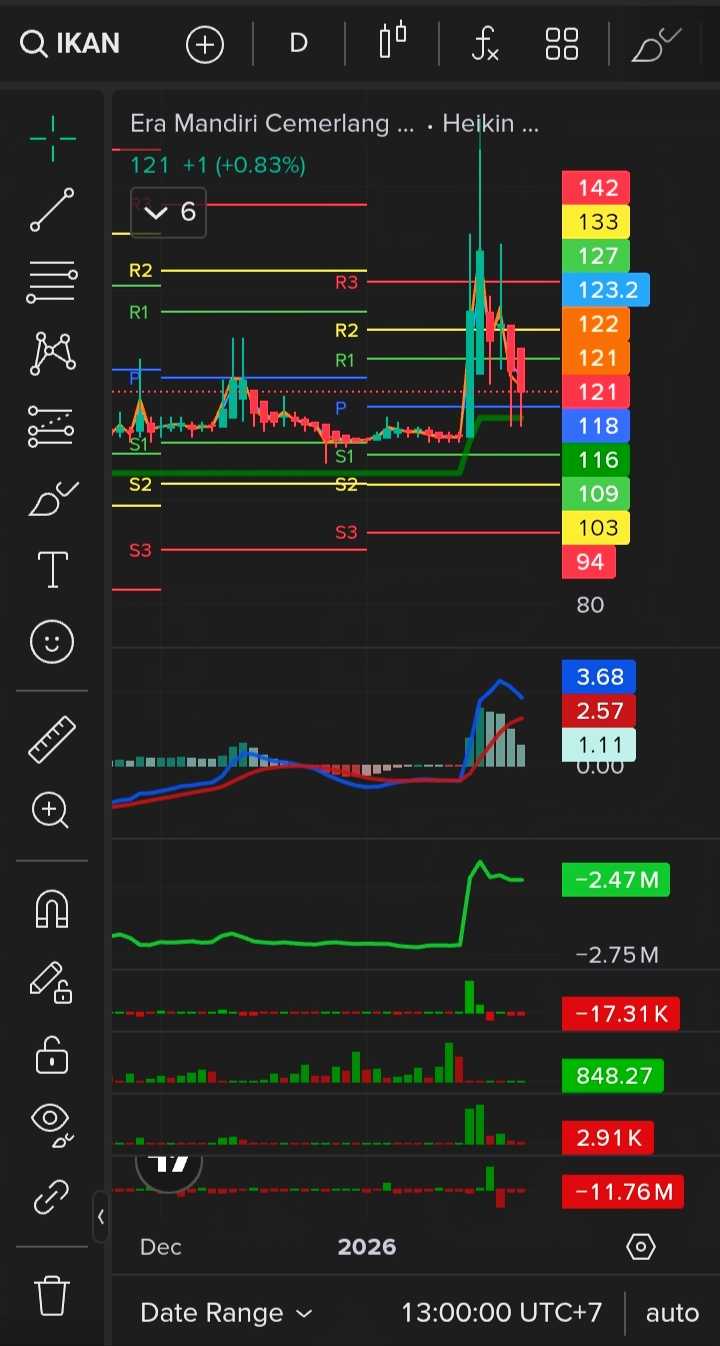Open the candlestick chart style menu
The width and height of the screenshot is (720, 1346).
(x=392, y=44)
